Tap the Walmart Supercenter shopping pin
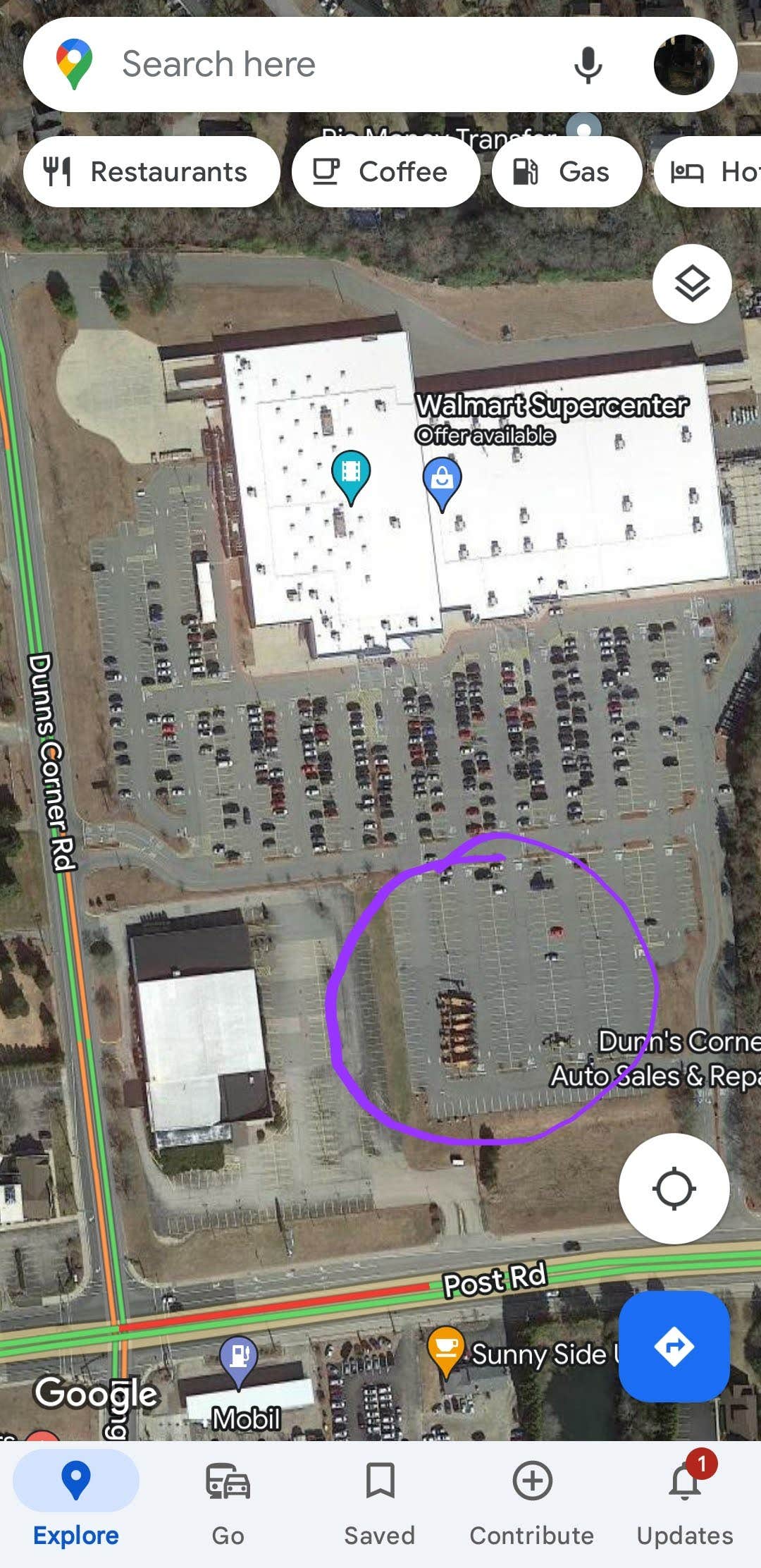The height and width of the screenshot is (1568, 761). (x=442, y=481)
